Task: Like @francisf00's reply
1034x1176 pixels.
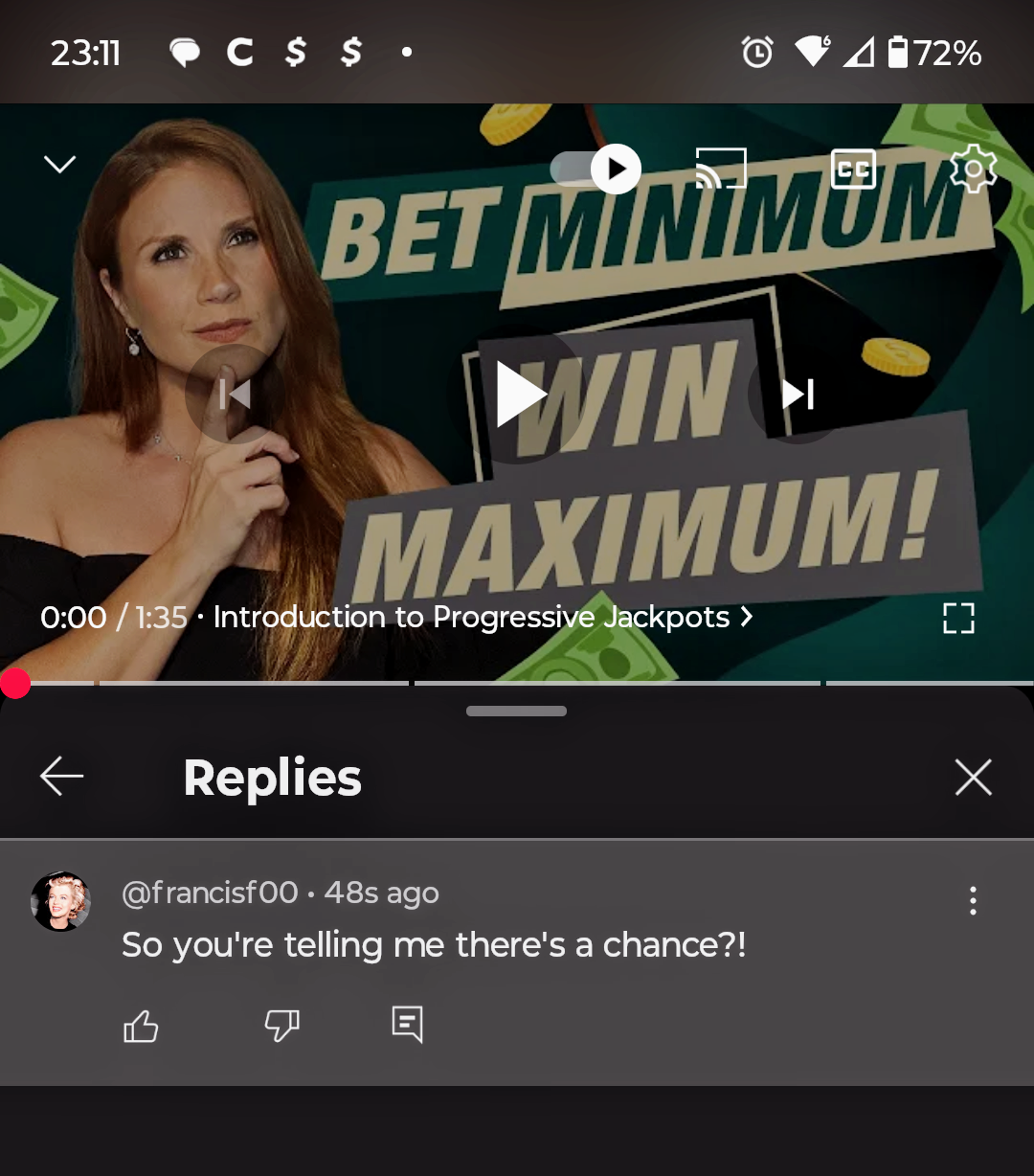Action: (x=141, y=1026)
